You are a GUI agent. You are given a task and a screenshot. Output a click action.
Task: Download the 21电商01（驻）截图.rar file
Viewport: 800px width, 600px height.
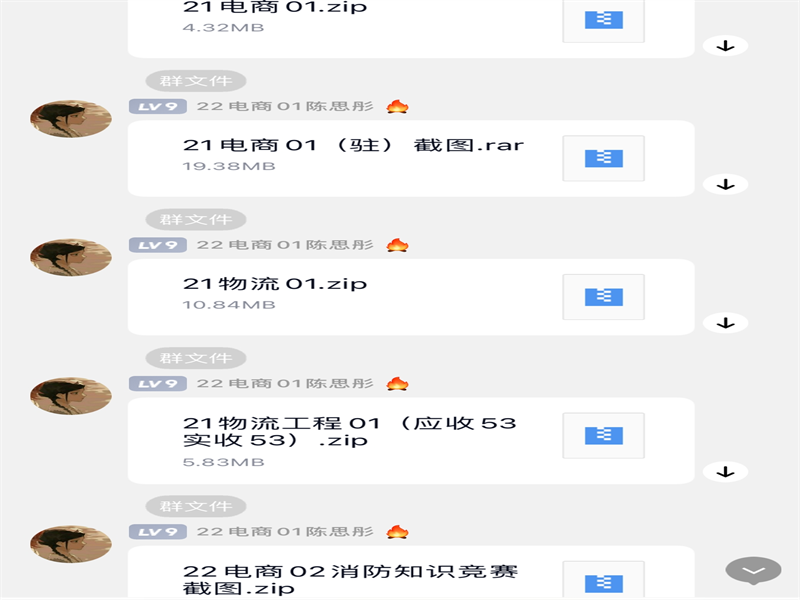(x=726, y=184)
